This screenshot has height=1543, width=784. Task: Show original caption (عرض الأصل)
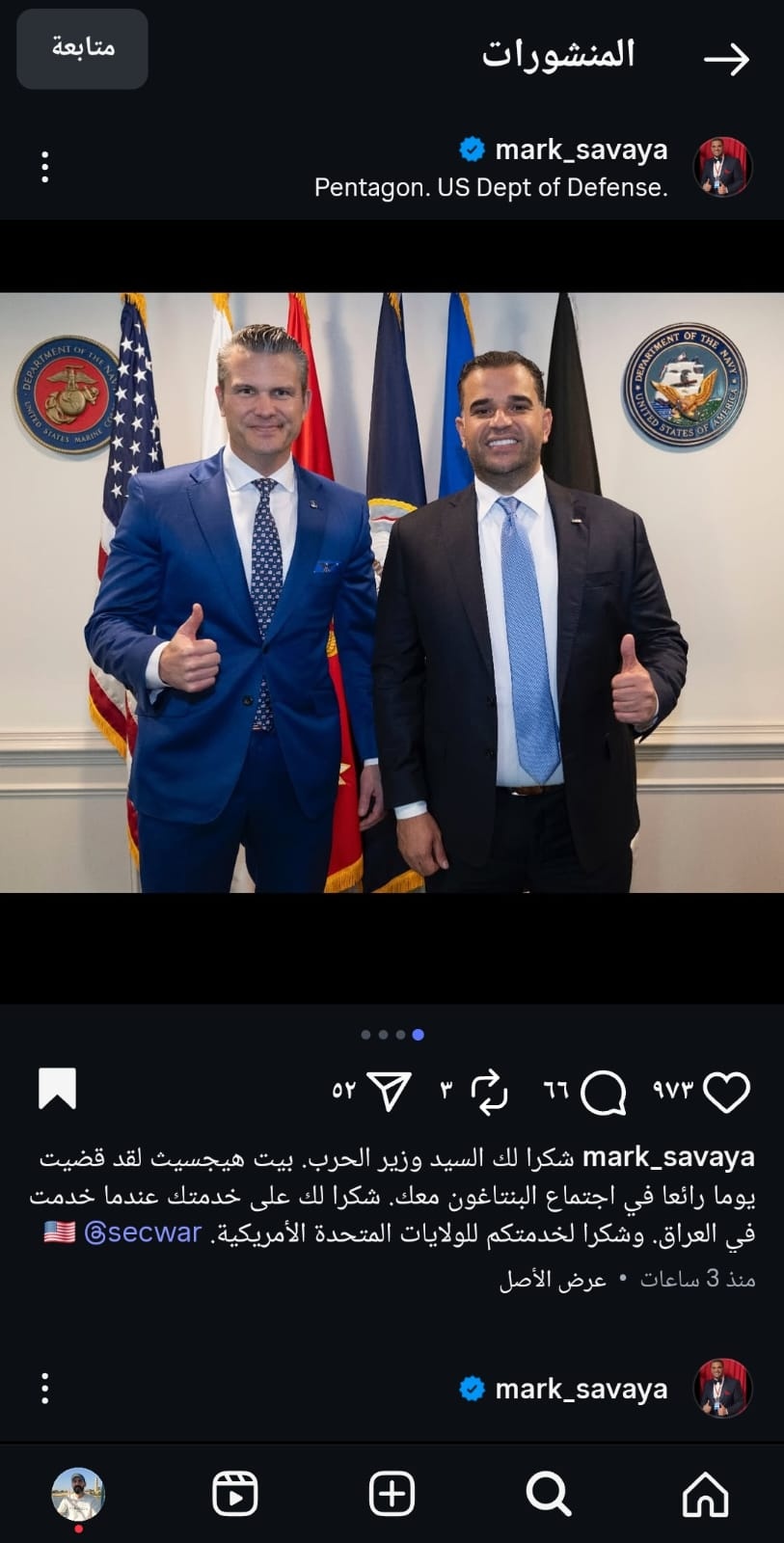tap(553, 1280)
